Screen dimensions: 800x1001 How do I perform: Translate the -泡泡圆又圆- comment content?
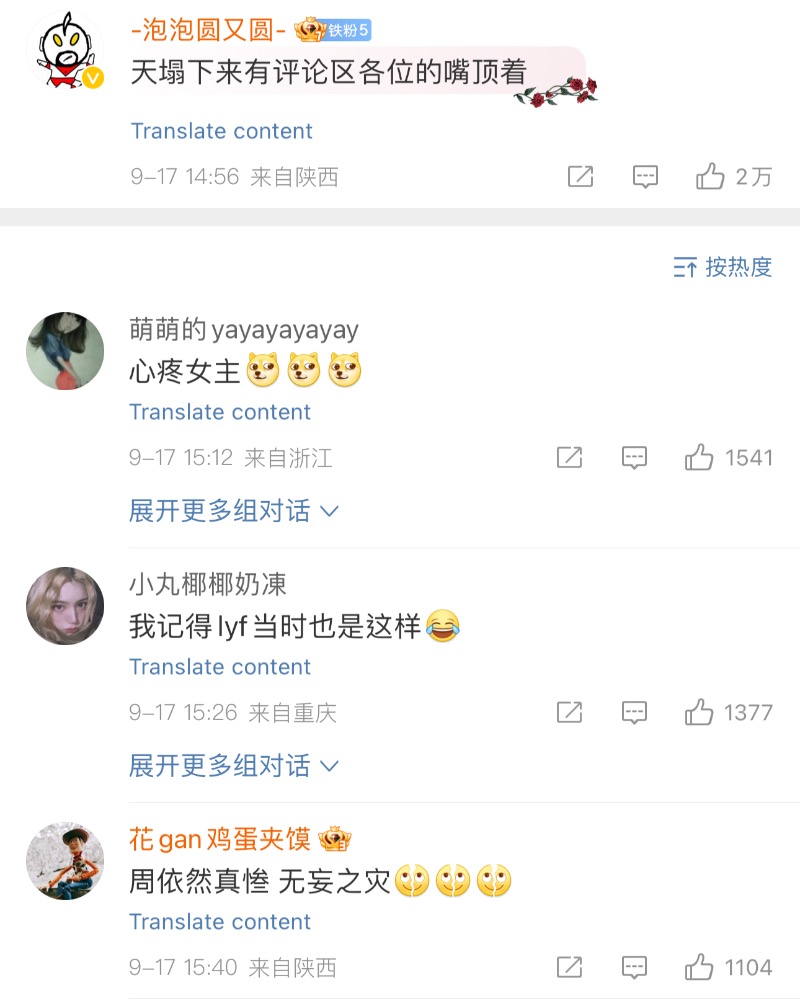[221, 131]
